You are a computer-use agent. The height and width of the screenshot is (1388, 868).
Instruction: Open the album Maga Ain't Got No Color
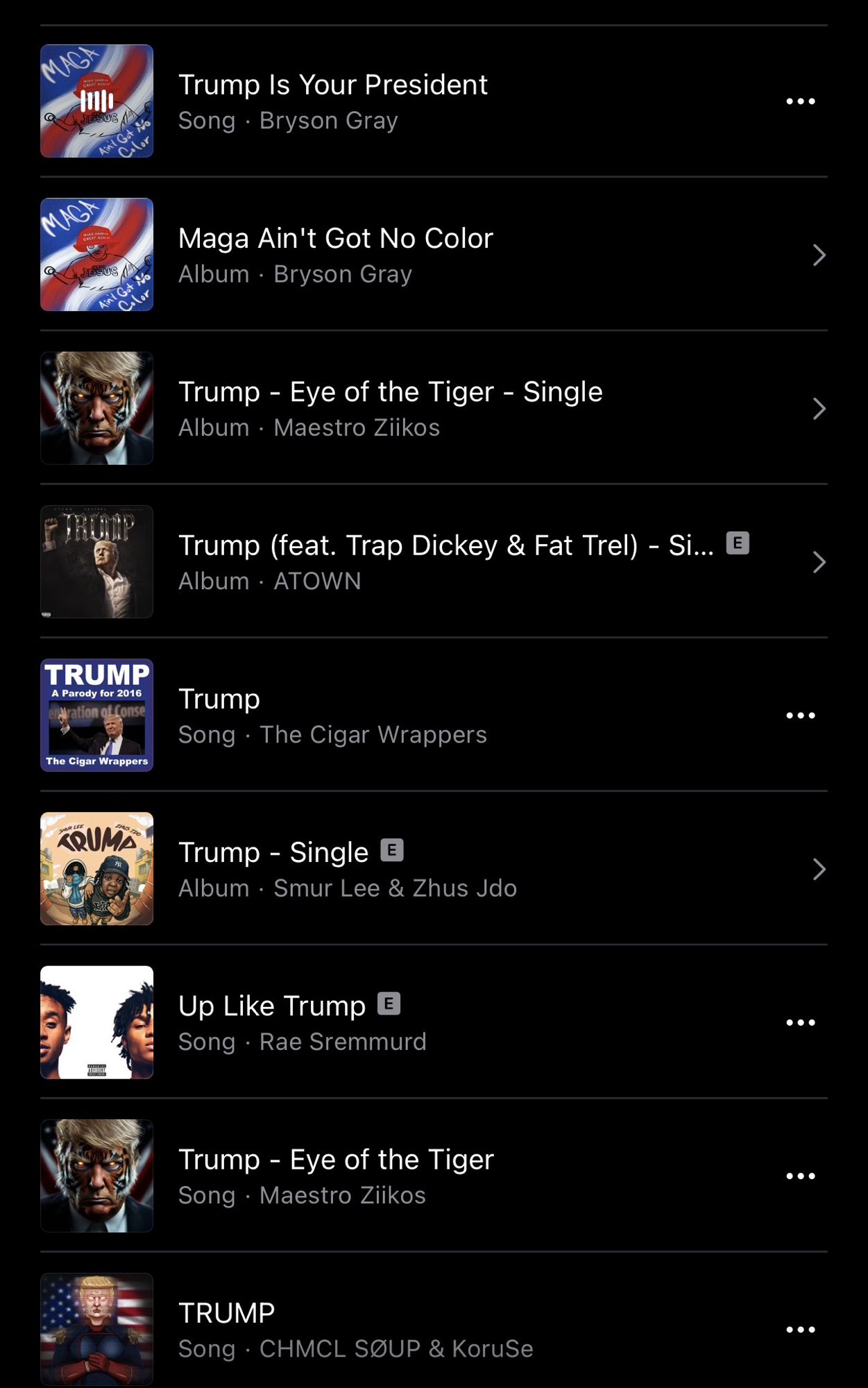pyautogui.click(x=336, y=255)
